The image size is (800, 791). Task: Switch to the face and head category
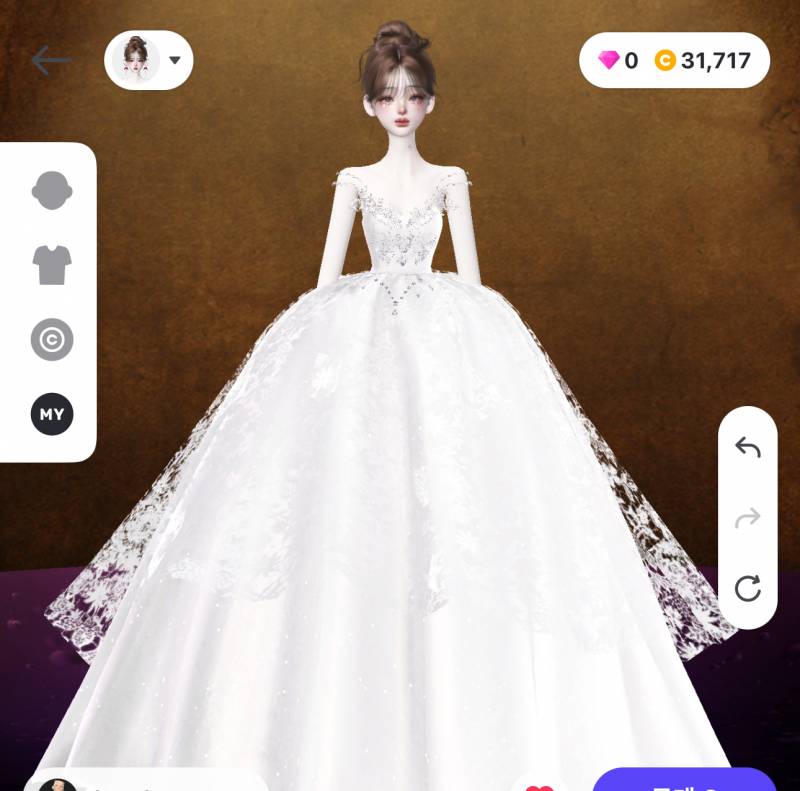point(52,190)
